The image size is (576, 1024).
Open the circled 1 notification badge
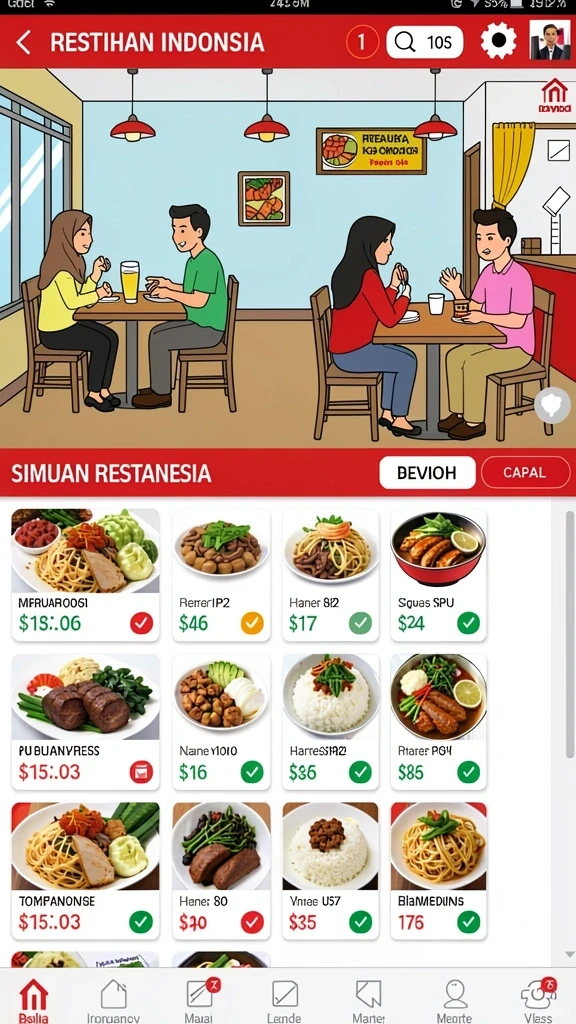[x=362, y=42]
